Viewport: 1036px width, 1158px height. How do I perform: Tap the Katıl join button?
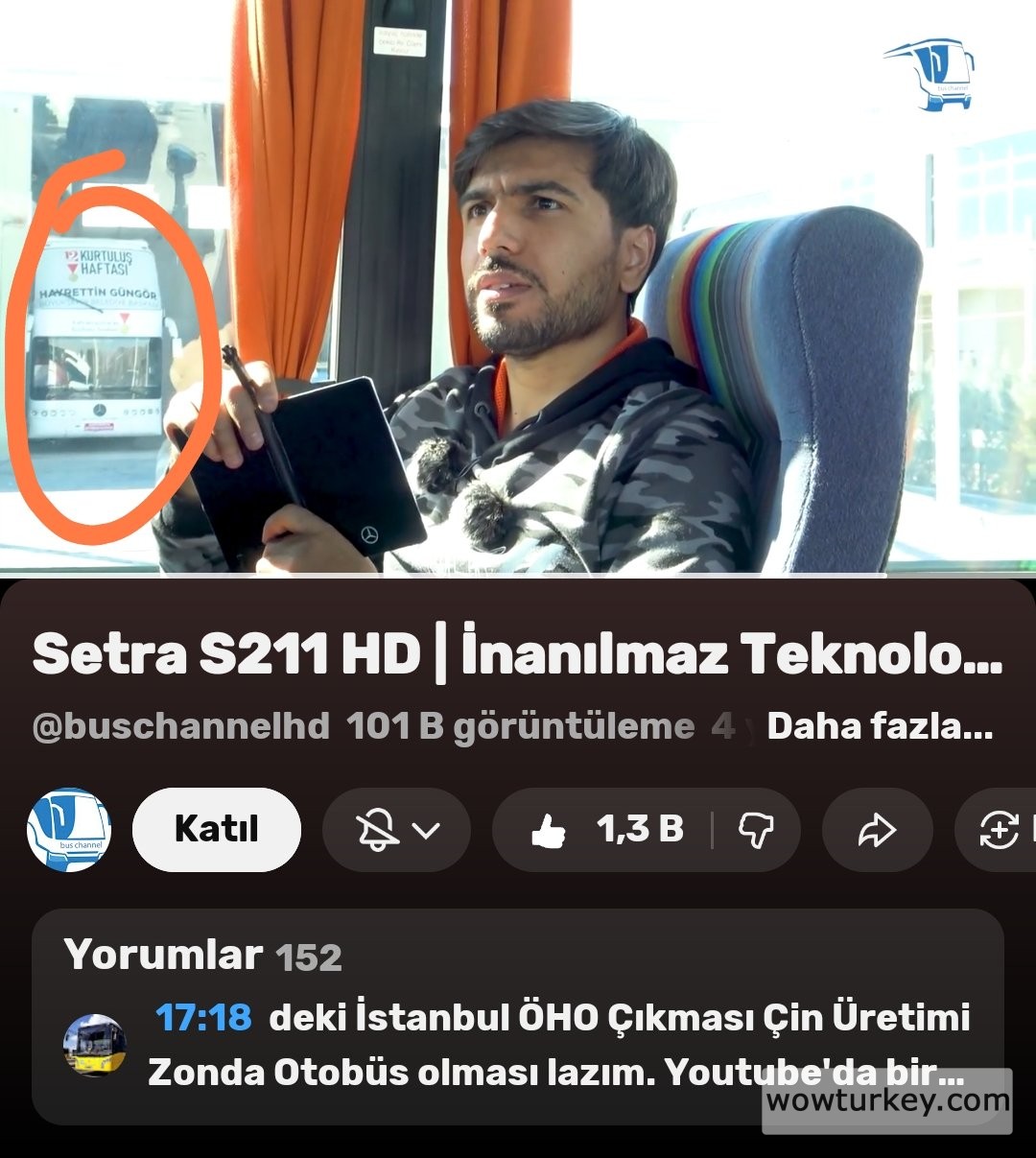click(216, 829)
